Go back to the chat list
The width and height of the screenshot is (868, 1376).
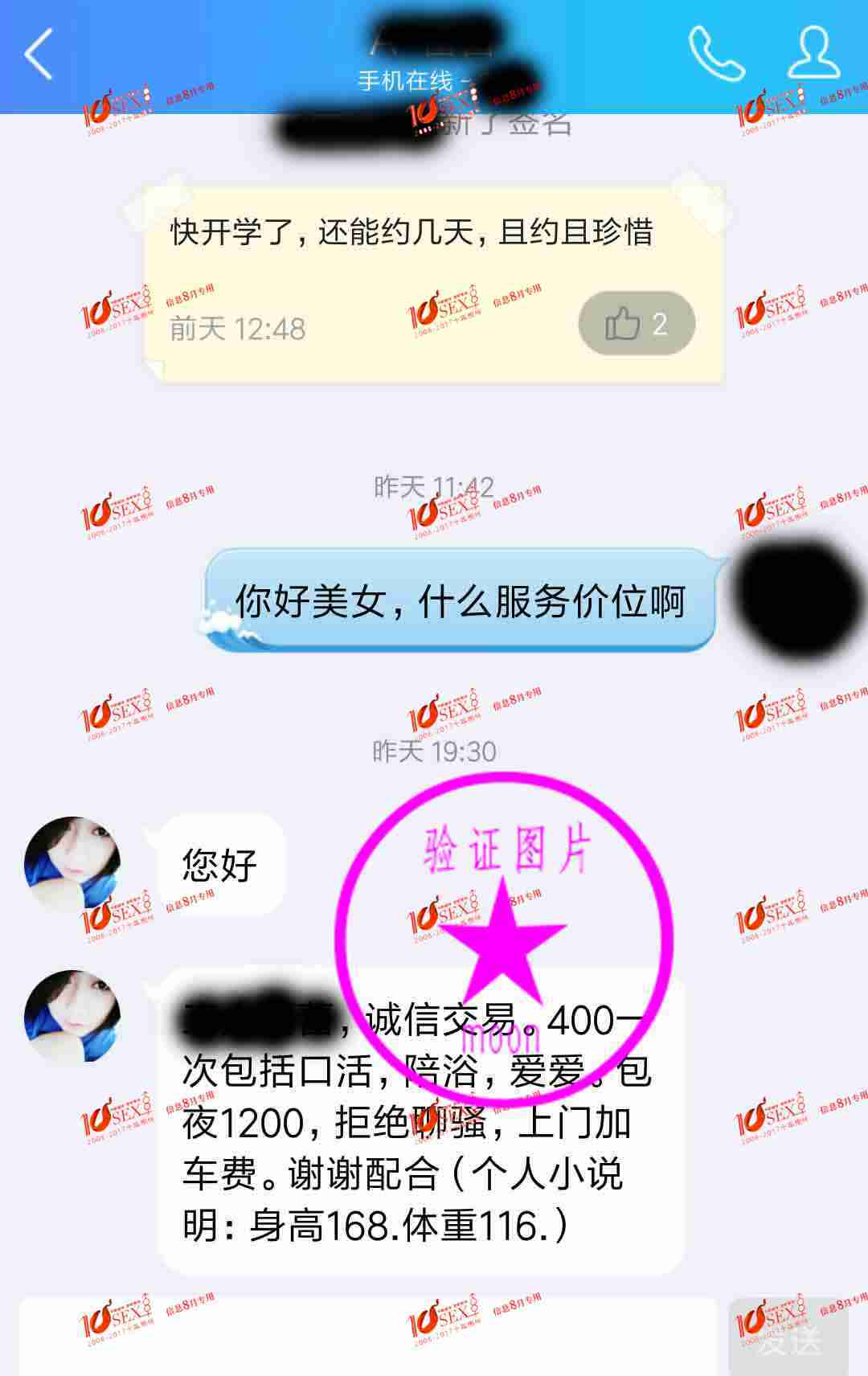click(x=39, y=55)
